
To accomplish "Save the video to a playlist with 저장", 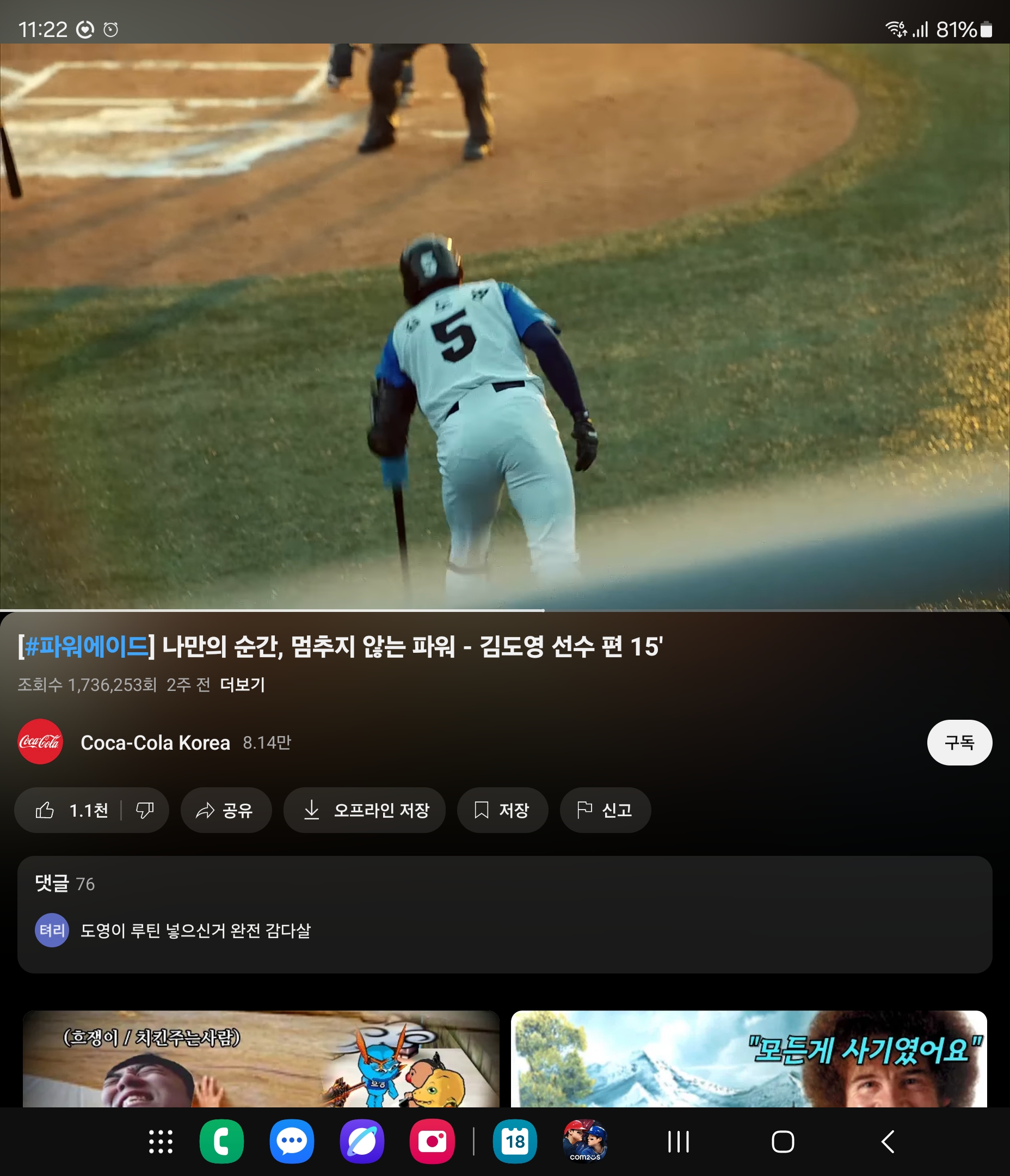I will (x=502, y=810).
